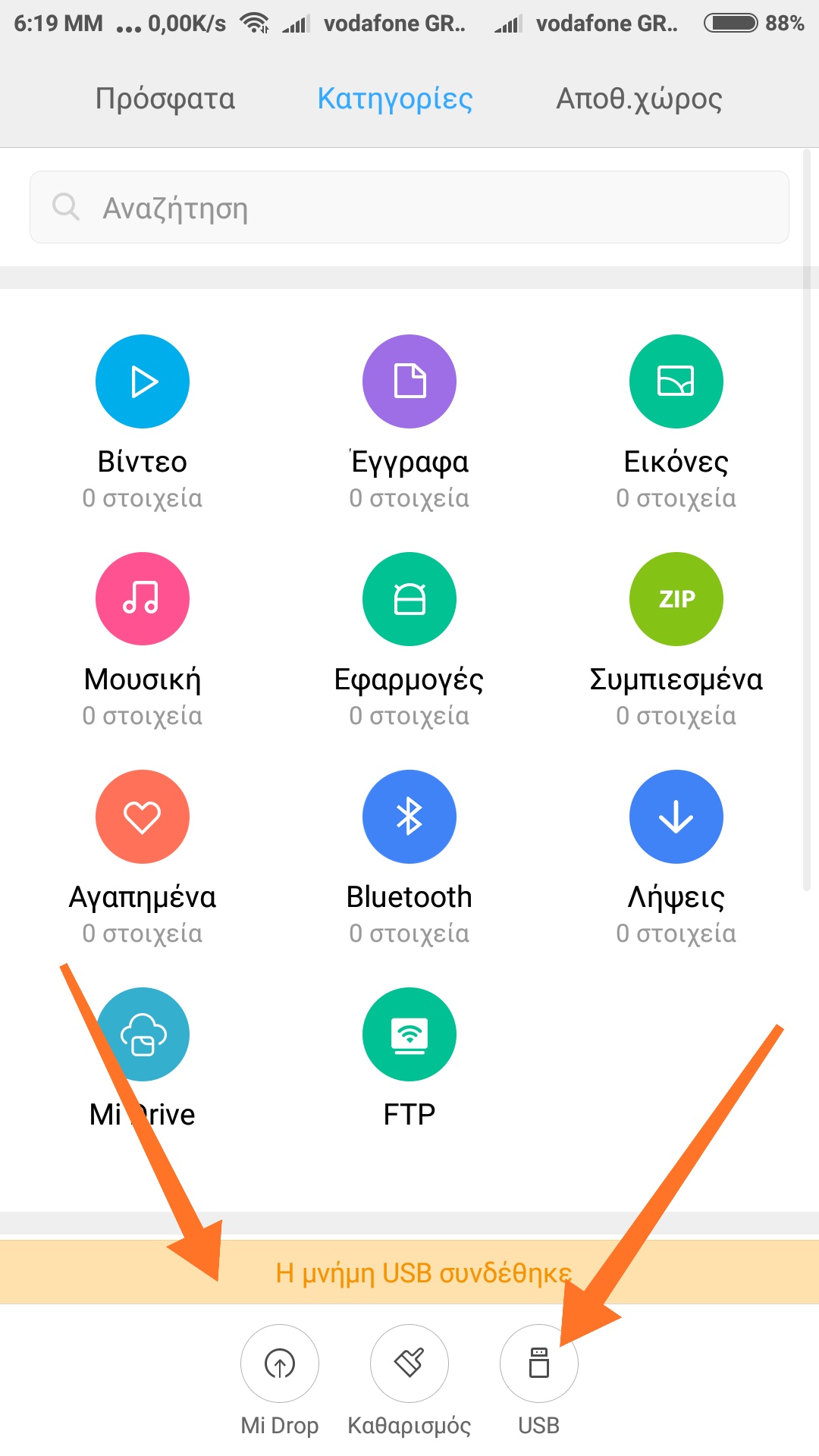This screenshot has height=1456, width=819.
Task: Open the USB storage button
Action: (x=539, y=1363)
